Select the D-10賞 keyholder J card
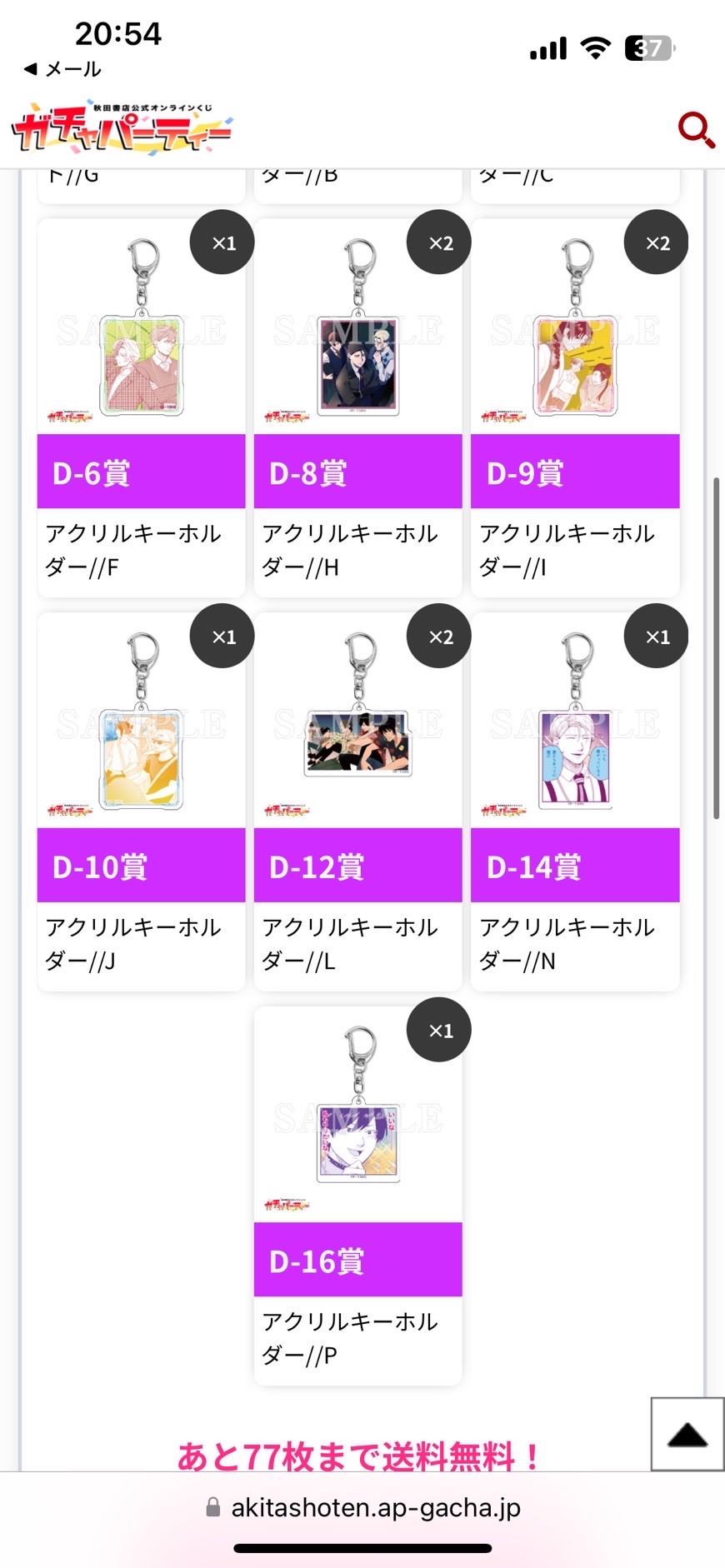 (141, 801)
